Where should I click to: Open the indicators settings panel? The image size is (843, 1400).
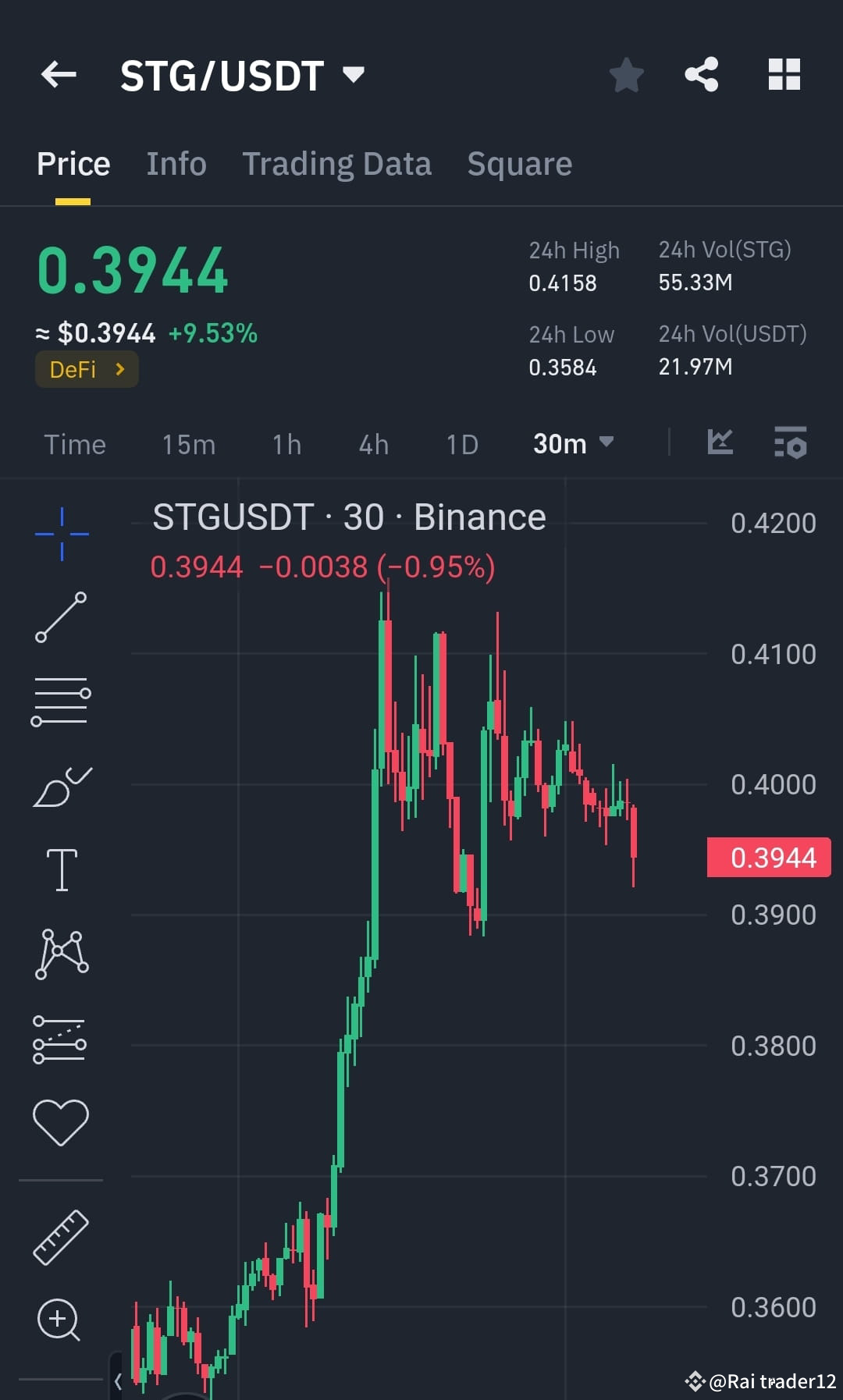click(791, 443)
